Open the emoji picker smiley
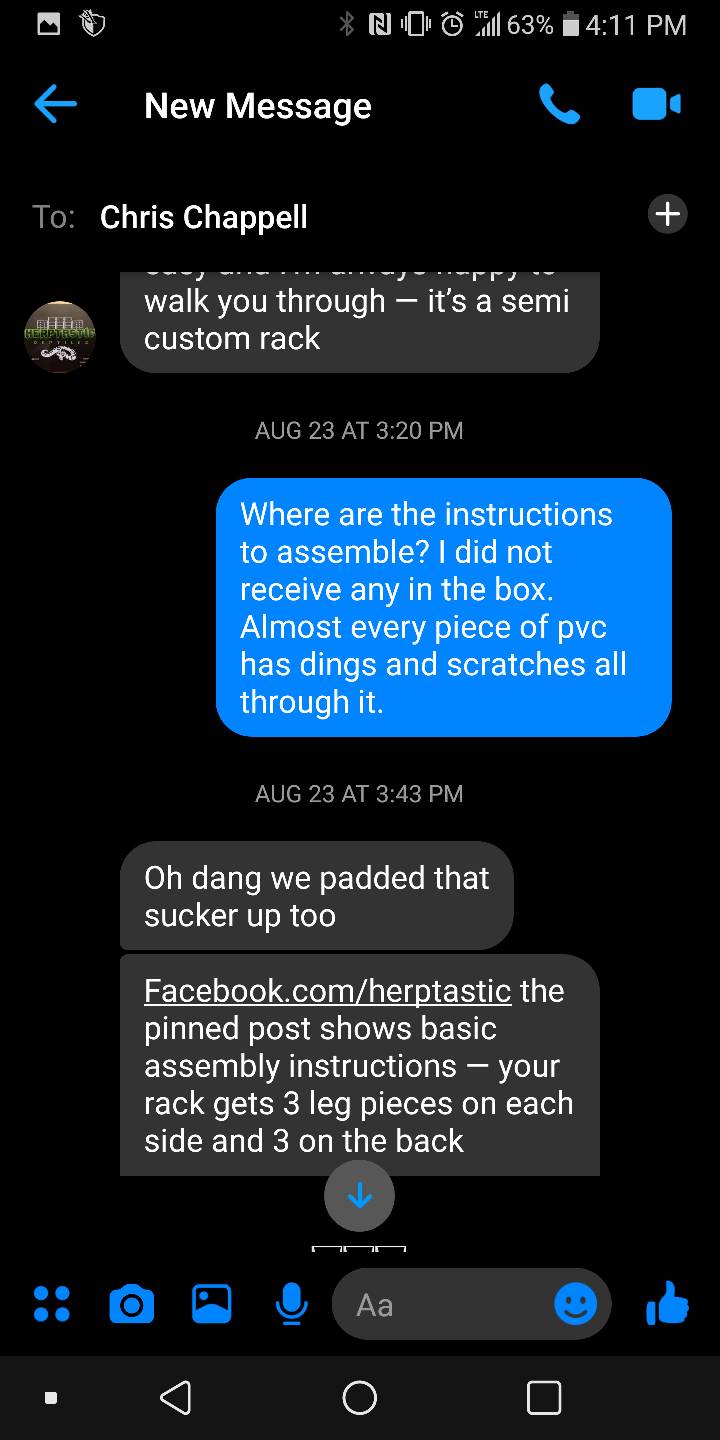This screenshot has width=720, height=1440. tap(575, 1304)
